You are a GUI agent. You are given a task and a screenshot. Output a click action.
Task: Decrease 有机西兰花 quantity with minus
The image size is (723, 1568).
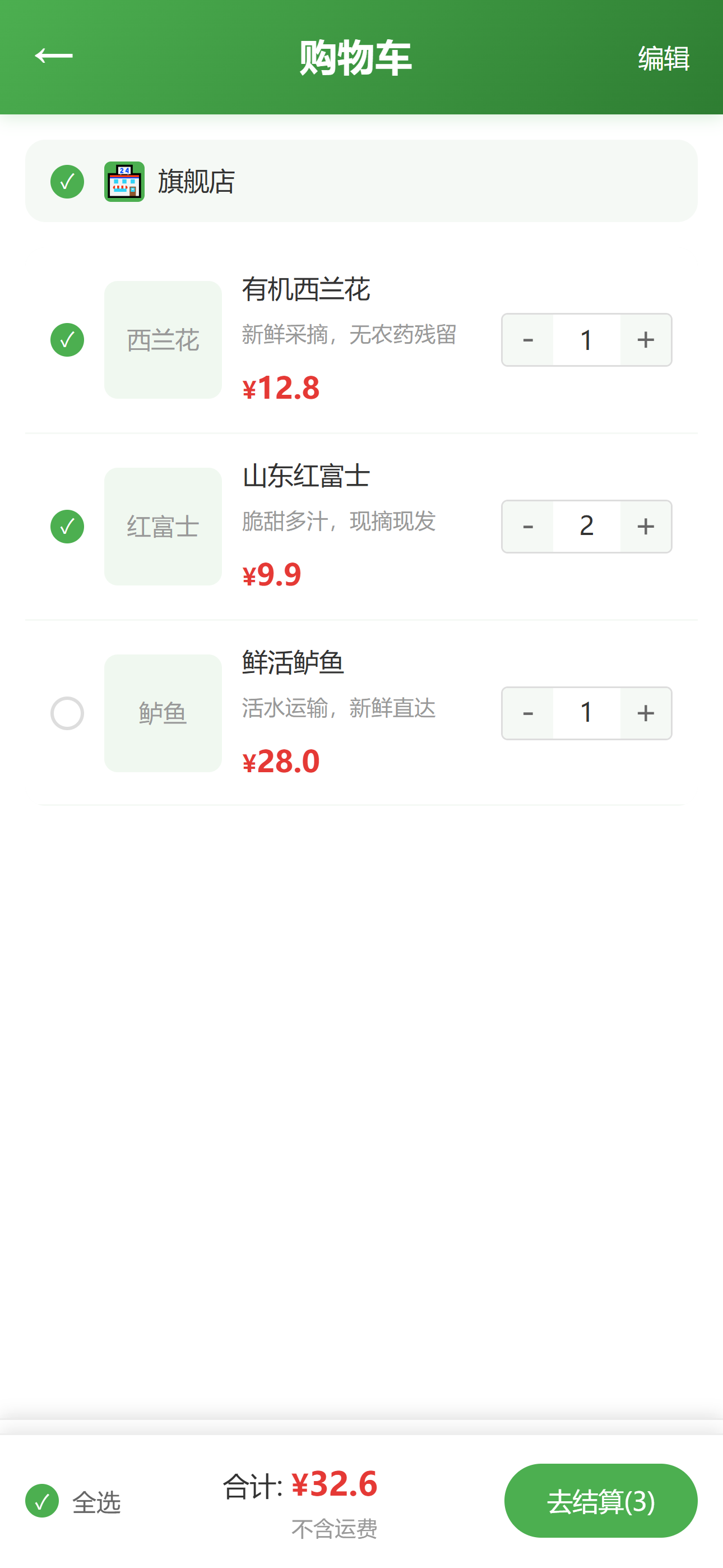(x=527, y=340)
